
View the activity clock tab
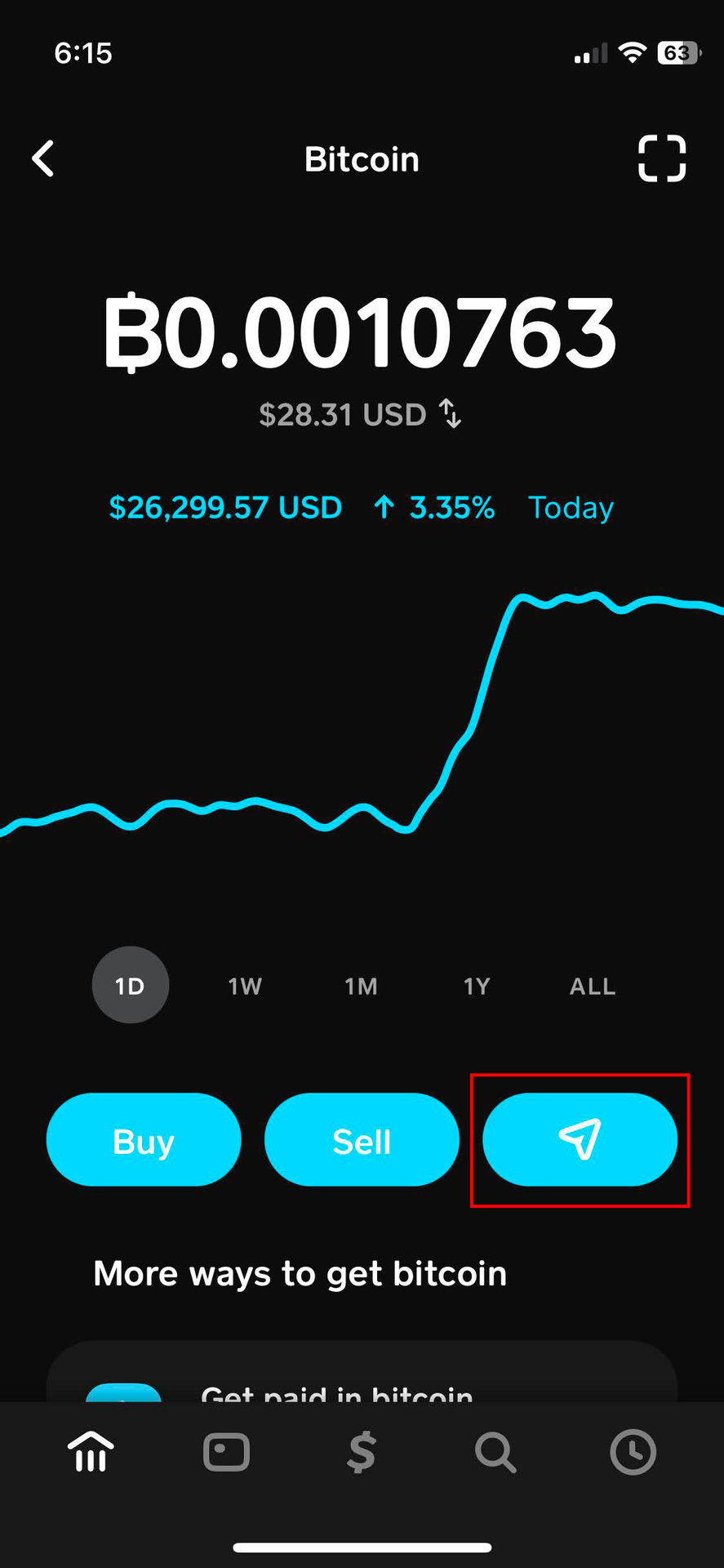coord(633,1452)
